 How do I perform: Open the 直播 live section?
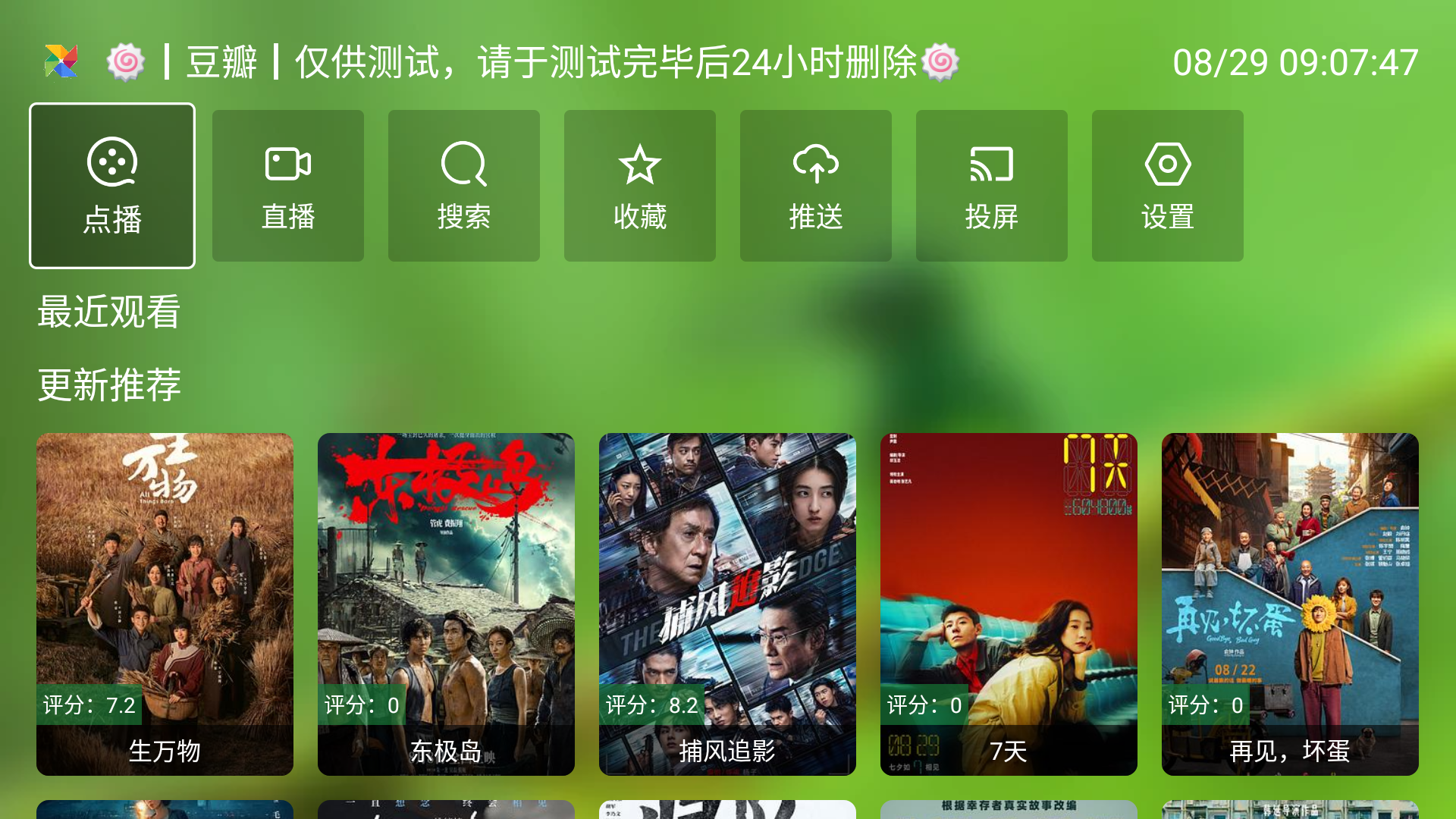click(288, 186)
